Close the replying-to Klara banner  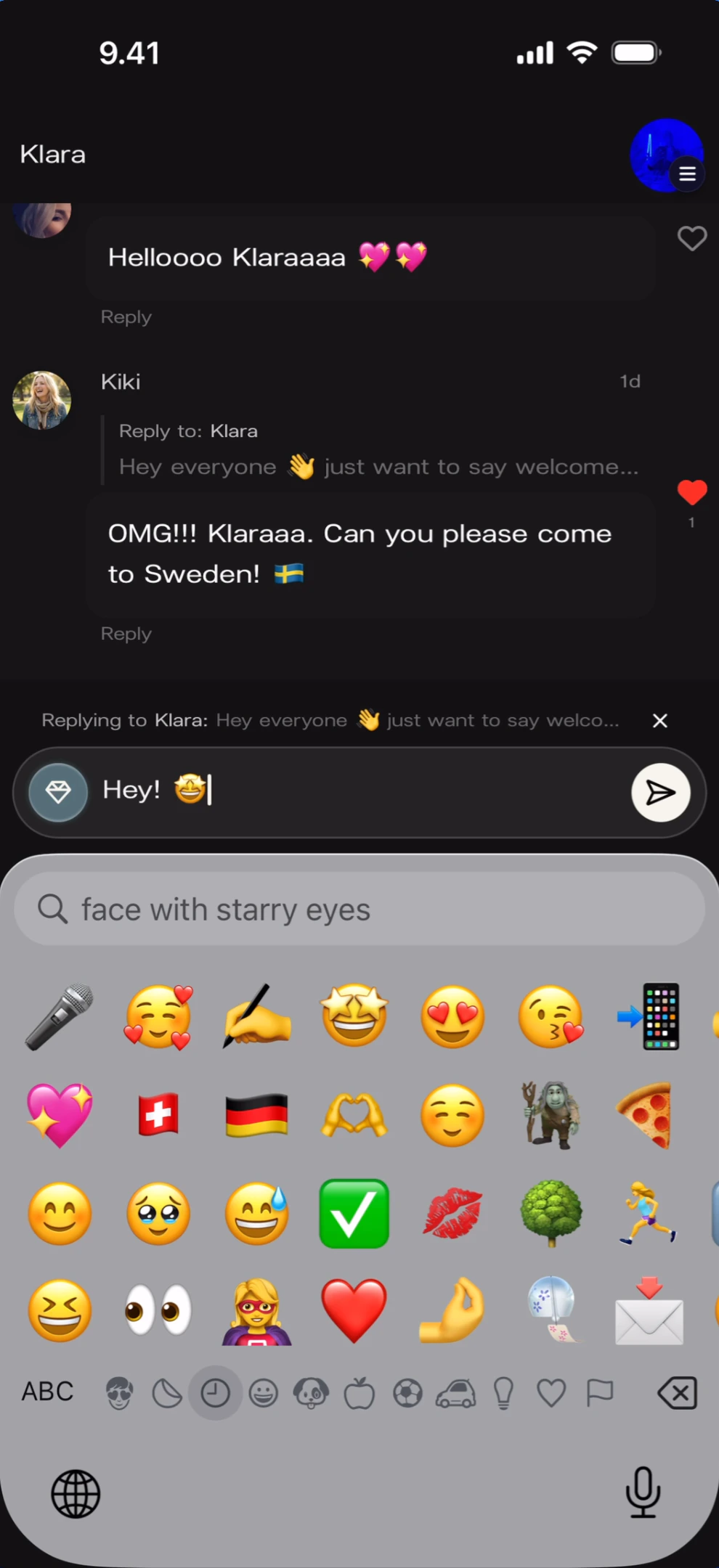click(659, 720)
